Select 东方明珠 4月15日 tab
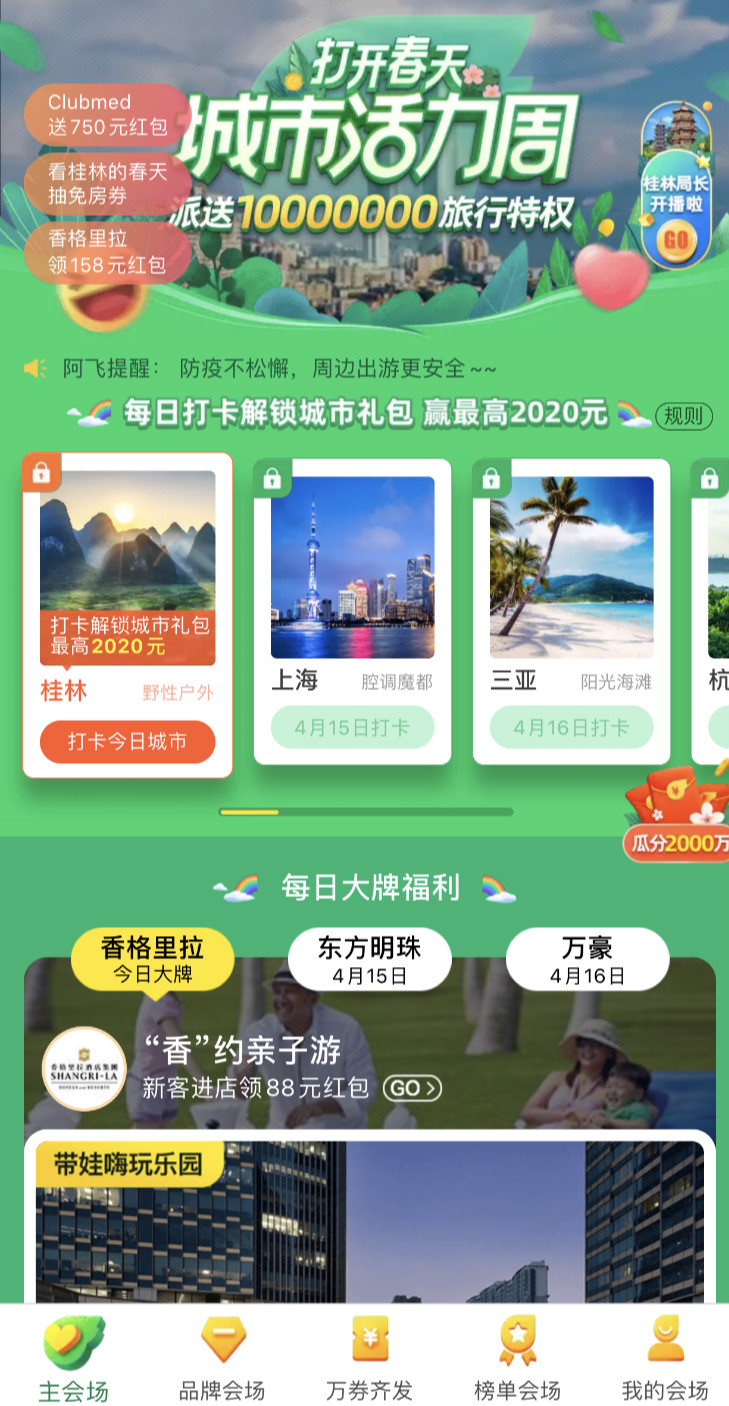 (x=369, y=958)
